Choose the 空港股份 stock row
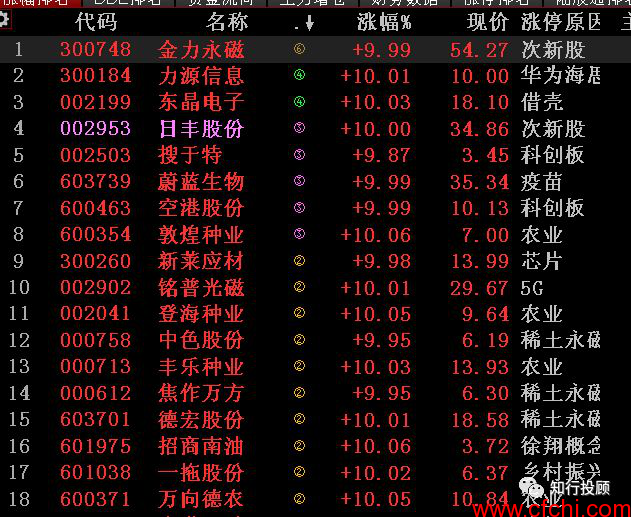The height and width of the screenshot is (517, 631). click(x=201, y=208)
